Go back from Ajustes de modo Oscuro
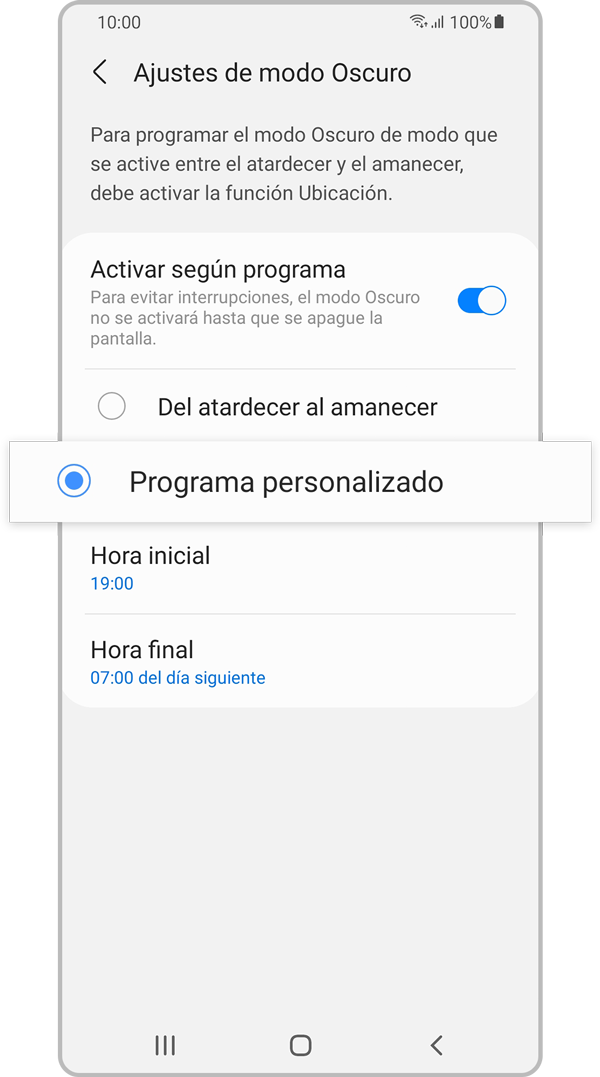Screen dimensions: 600x1077 point(99,73)
